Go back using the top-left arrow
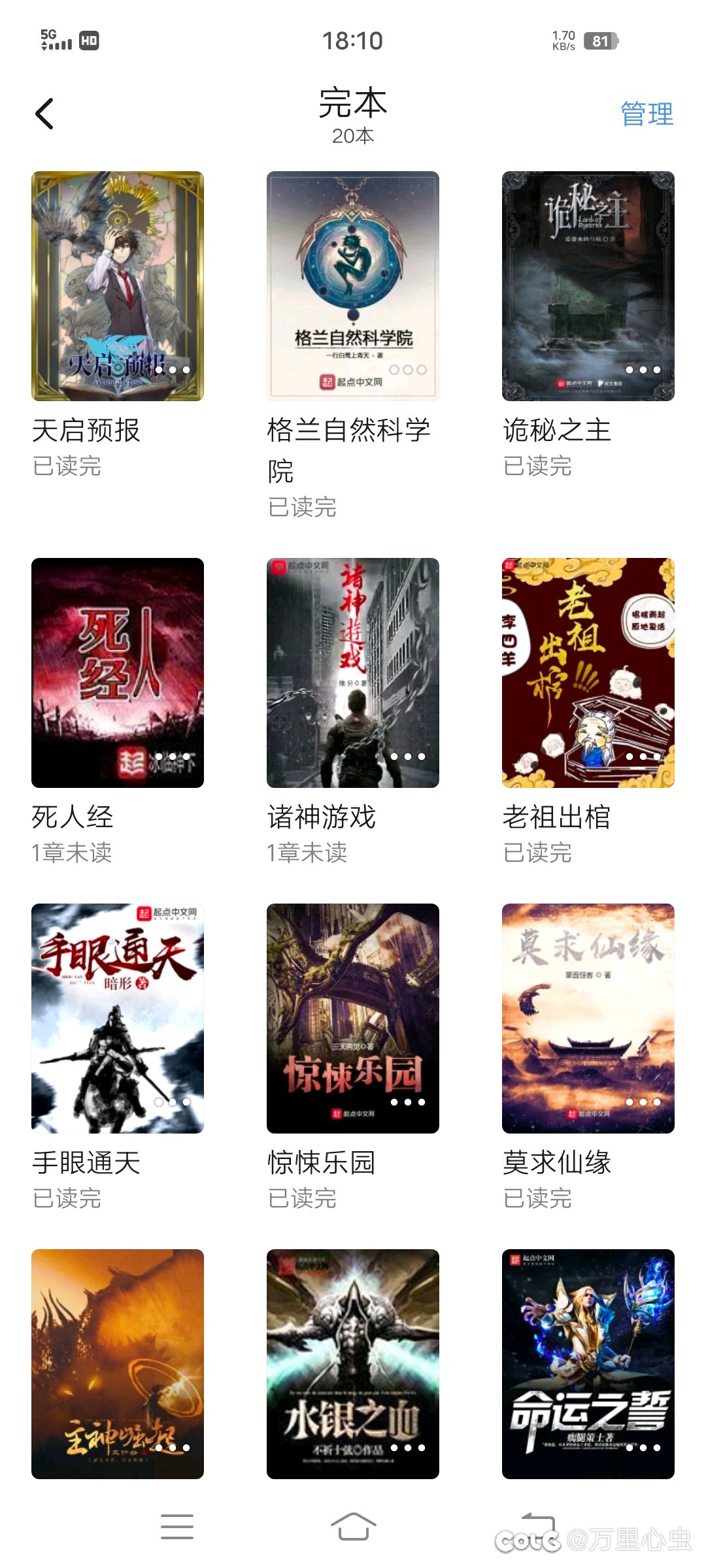Image resolution: width=706 pixels, height=1568 pixels. click(44, 114)
